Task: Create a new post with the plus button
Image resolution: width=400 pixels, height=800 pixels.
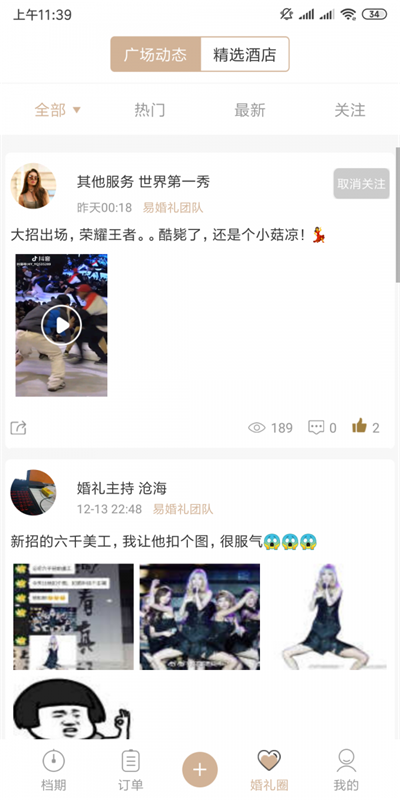Action: (x=200, y=769)
